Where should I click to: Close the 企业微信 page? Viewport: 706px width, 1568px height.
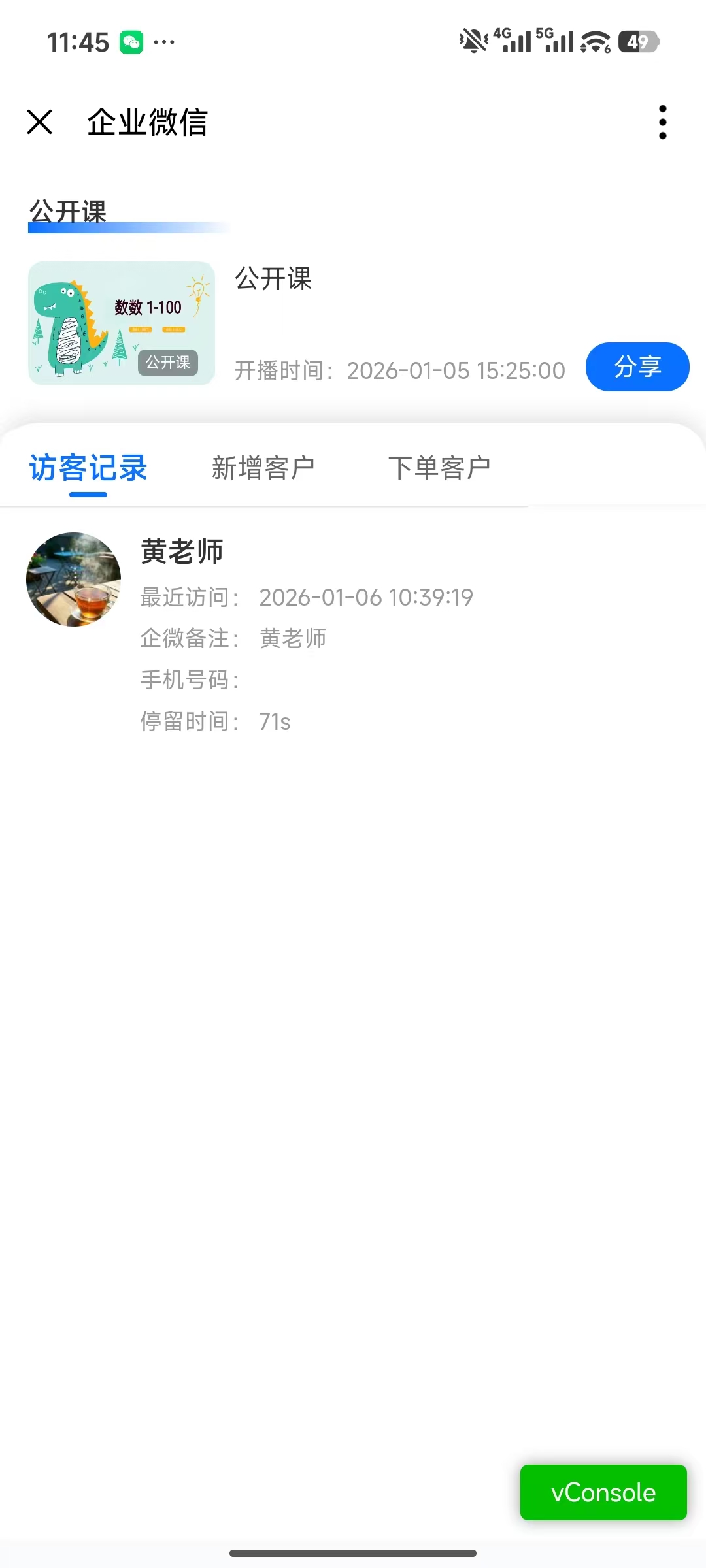(40, 122)
